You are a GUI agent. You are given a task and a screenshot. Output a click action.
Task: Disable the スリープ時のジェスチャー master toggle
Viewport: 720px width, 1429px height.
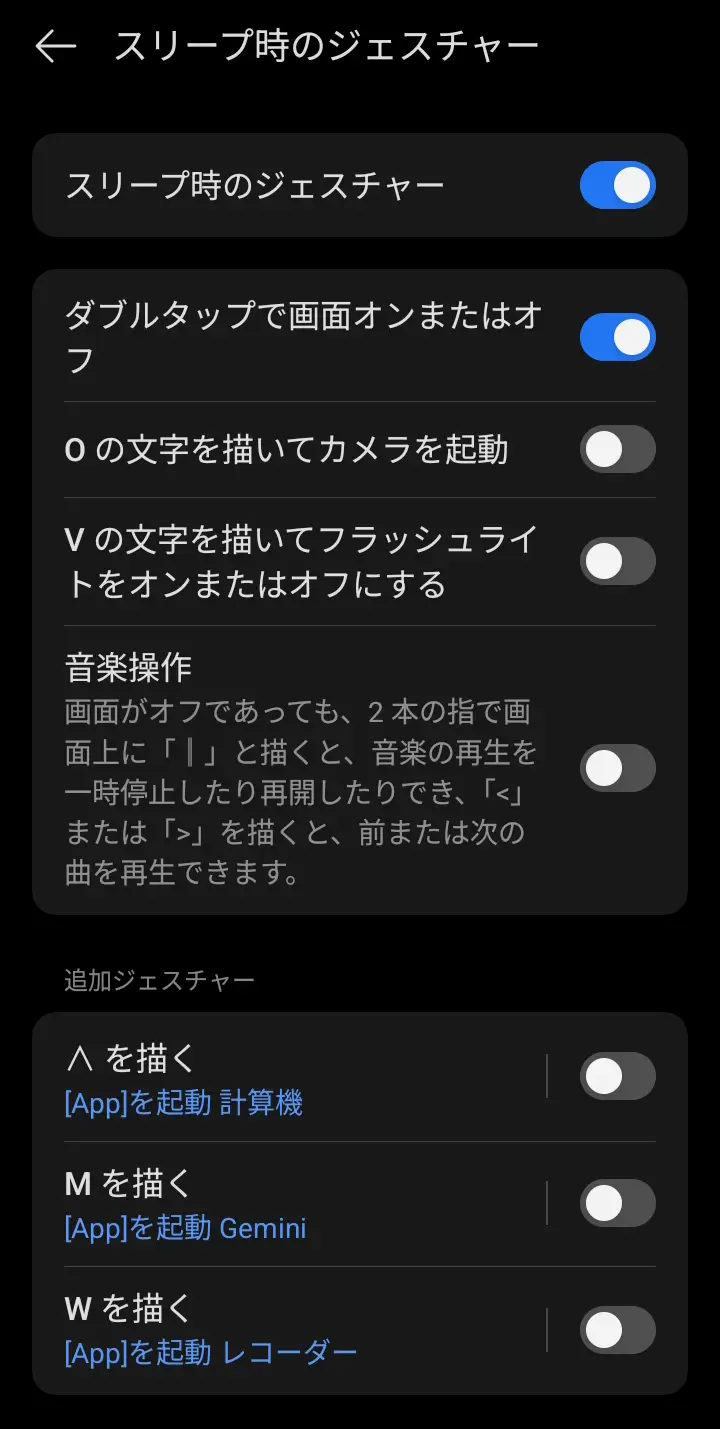point(617,185)
